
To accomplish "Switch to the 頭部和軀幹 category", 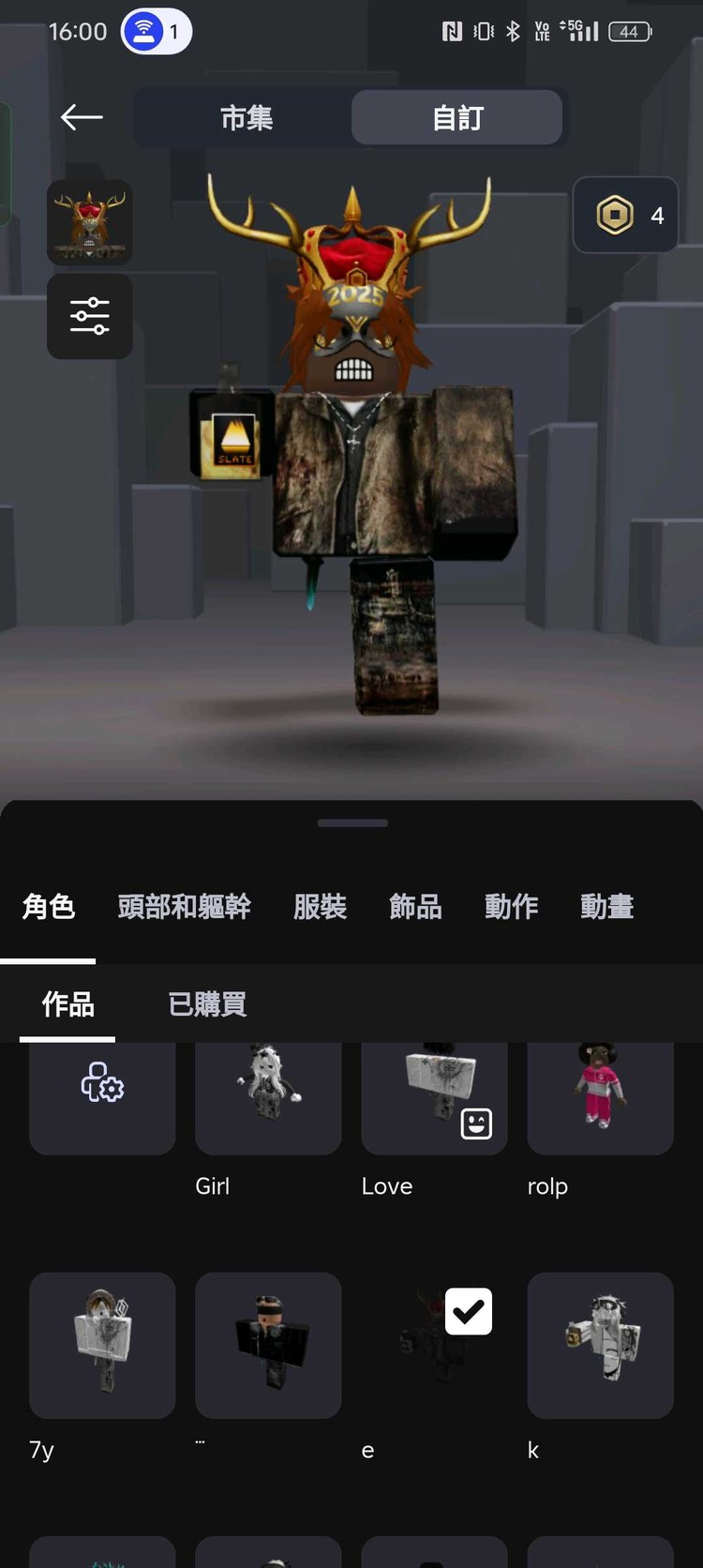I will click(184, 907).
